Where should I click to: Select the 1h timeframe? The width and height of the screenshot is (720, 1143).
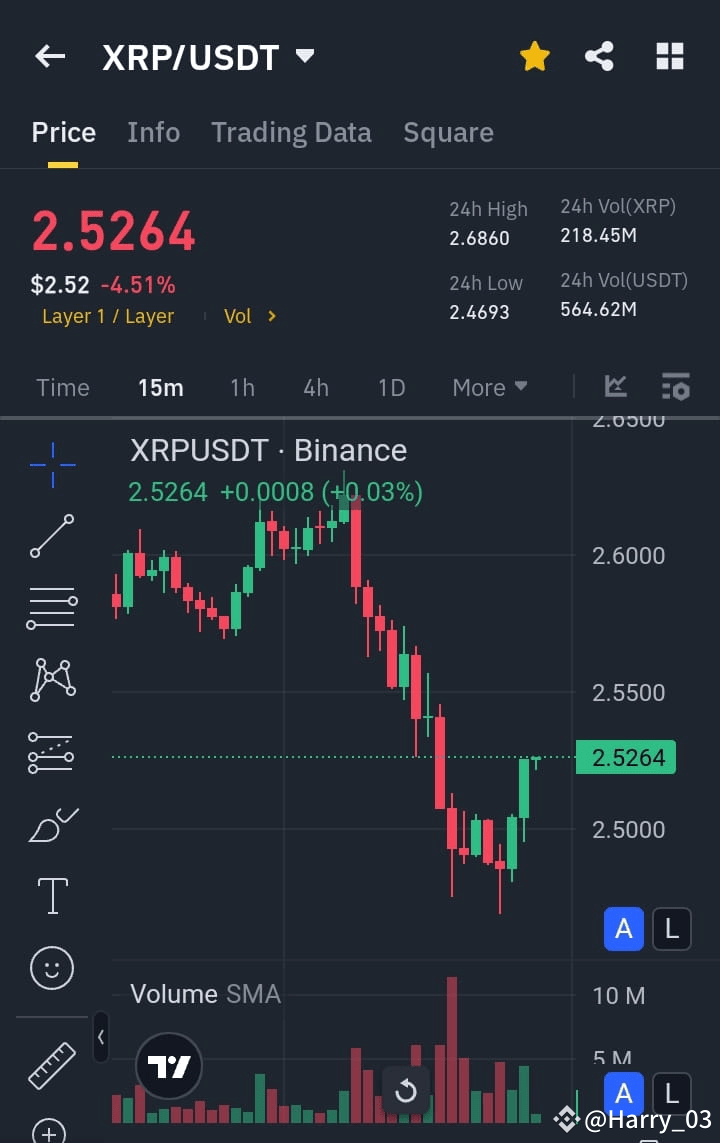click(242, 387)
